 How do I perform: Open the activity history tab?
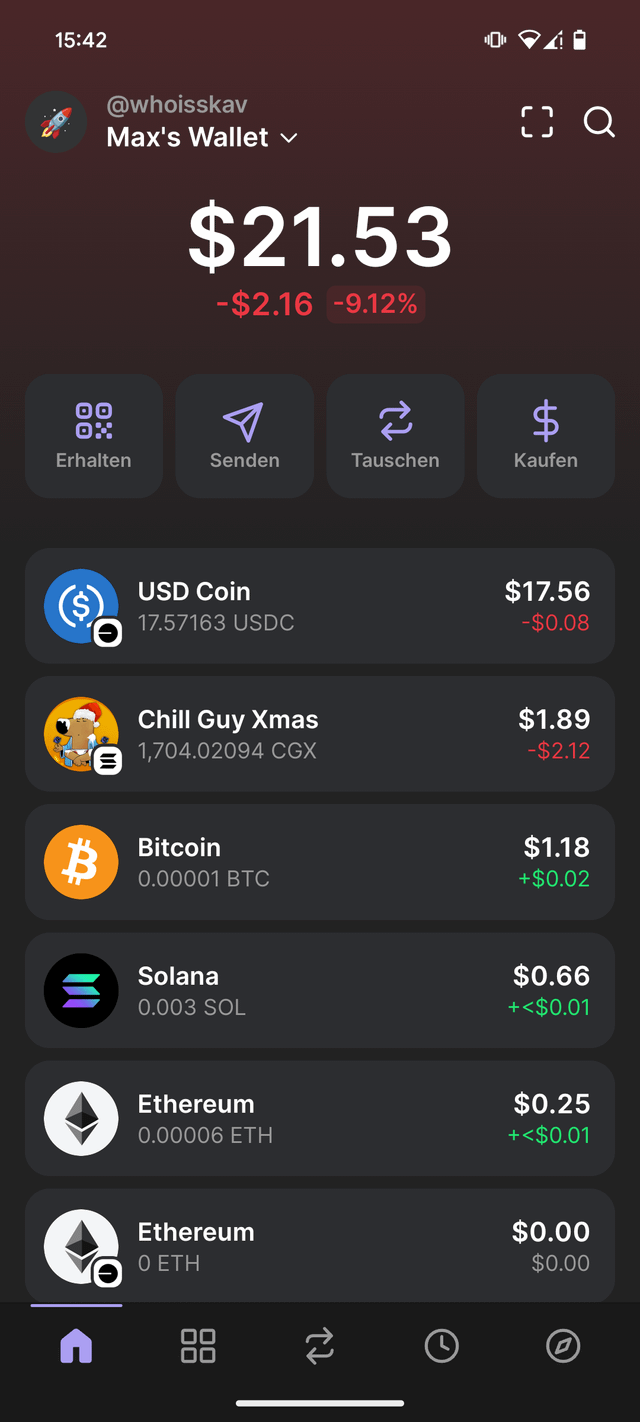pyautogui.click(x=441, y=1346)
